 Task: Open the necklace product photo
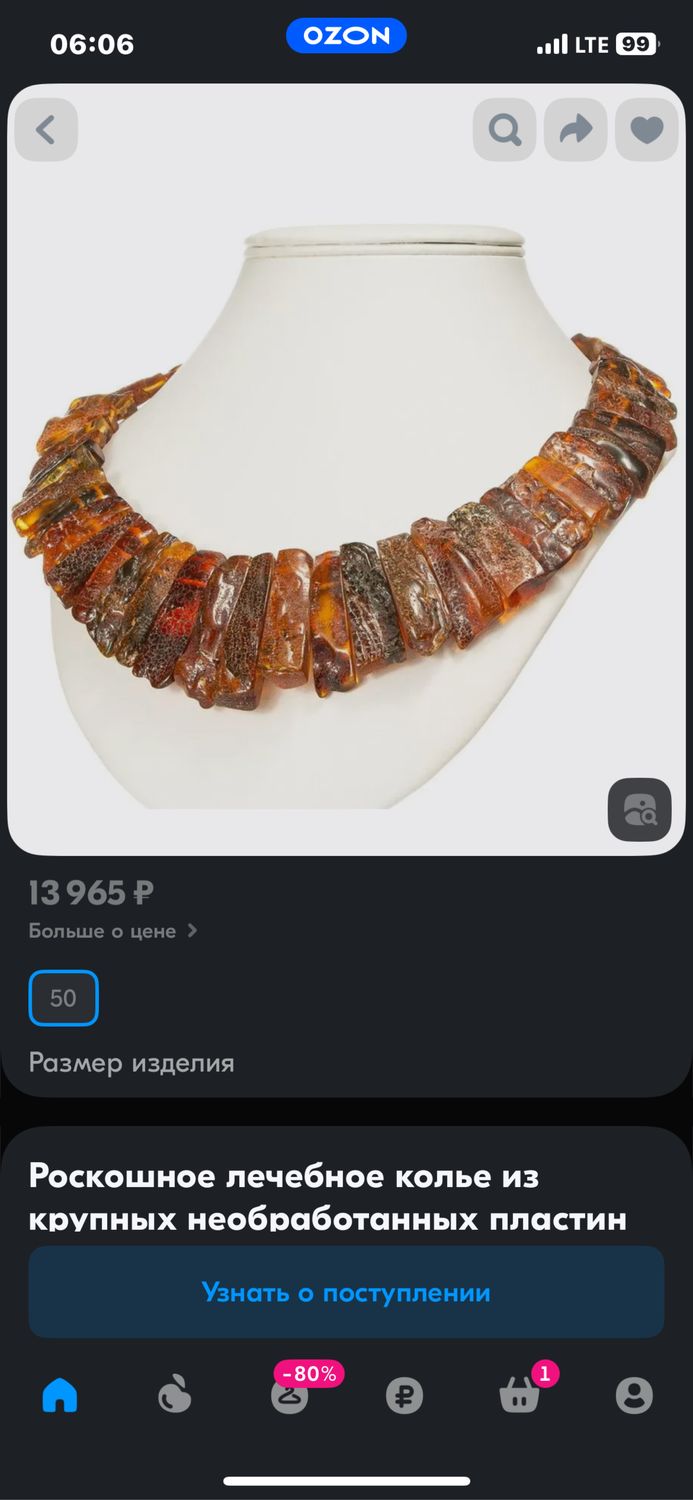click(x=346, y=470)
